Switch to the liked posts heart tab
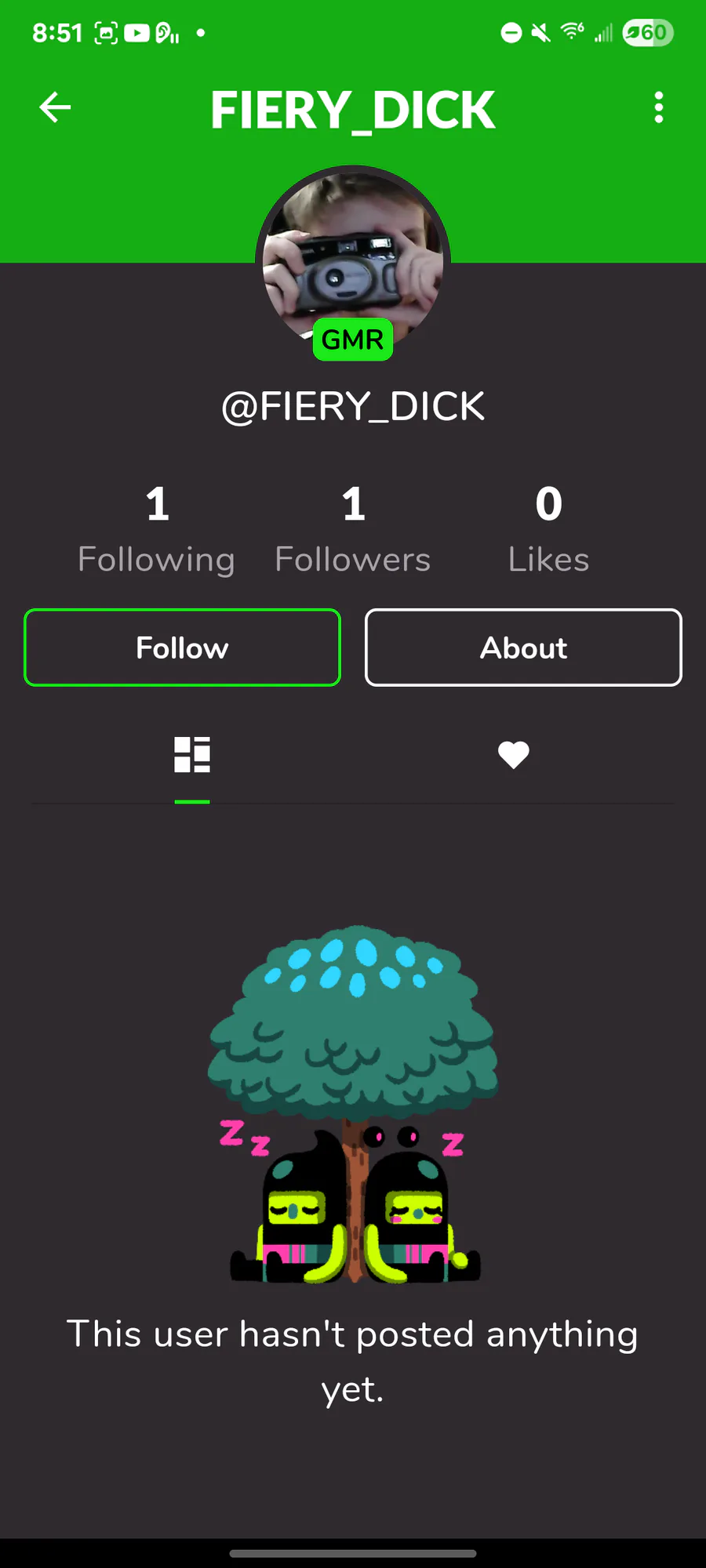706x1568 pixels. 514,755
